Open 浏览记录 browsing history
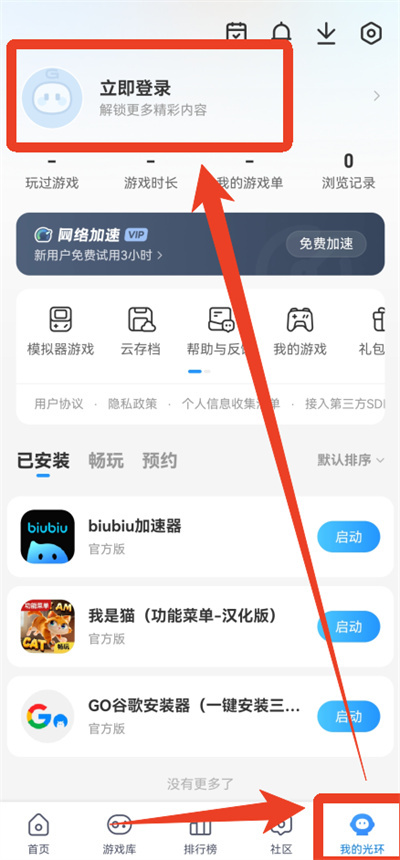 [348, 172]
